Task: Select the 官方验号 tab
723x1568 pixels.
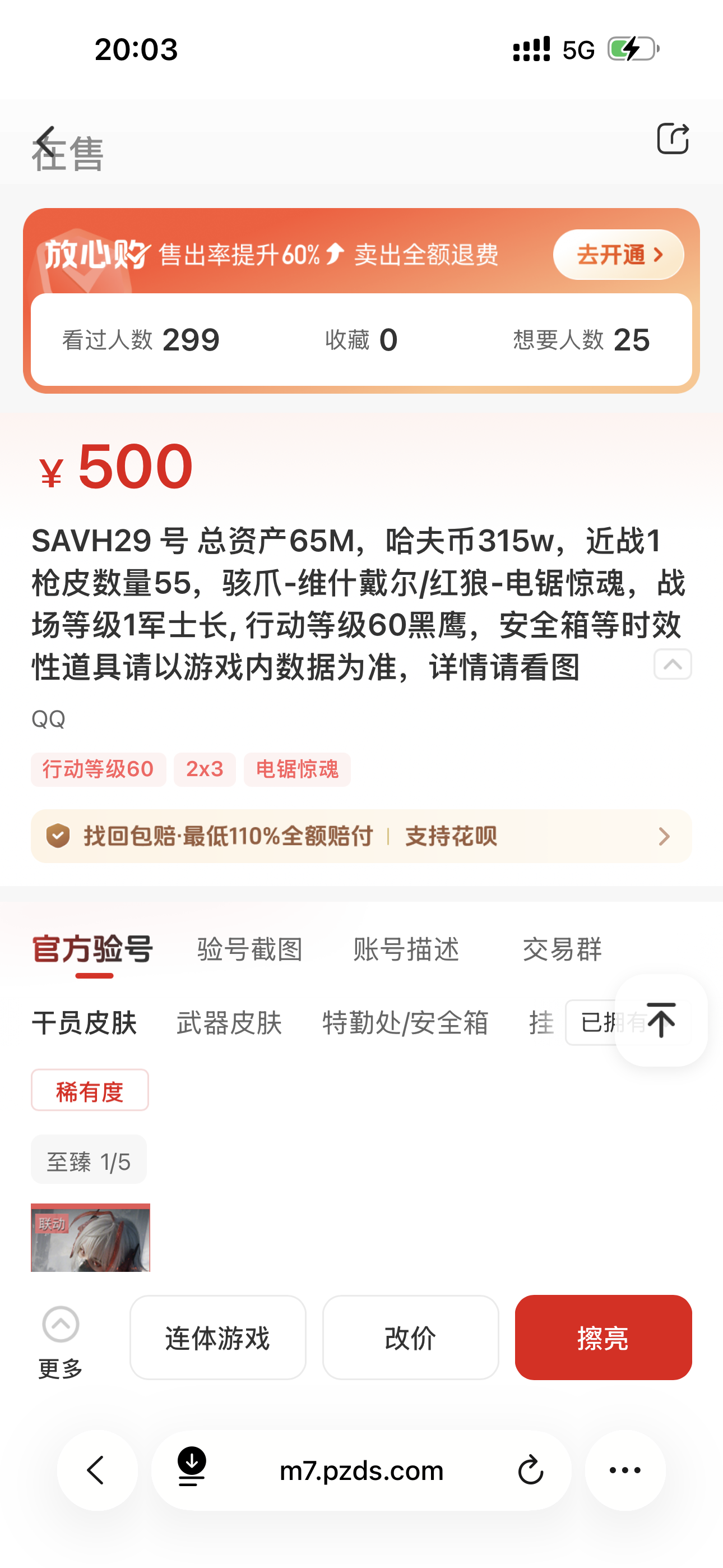Action: [92, 949]
